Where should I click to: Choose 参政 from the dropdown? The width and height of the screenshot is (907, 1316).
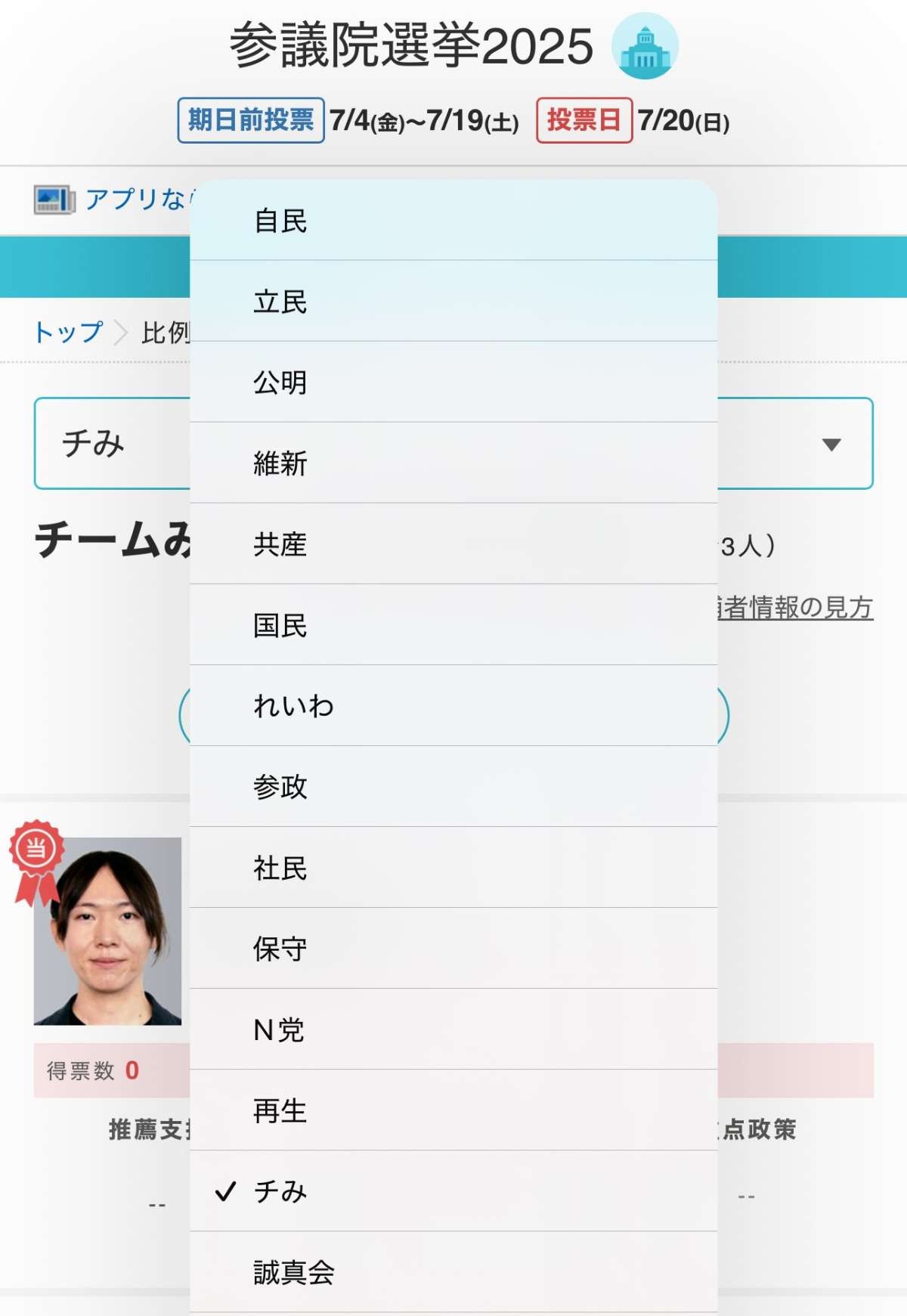coord(453,787)
